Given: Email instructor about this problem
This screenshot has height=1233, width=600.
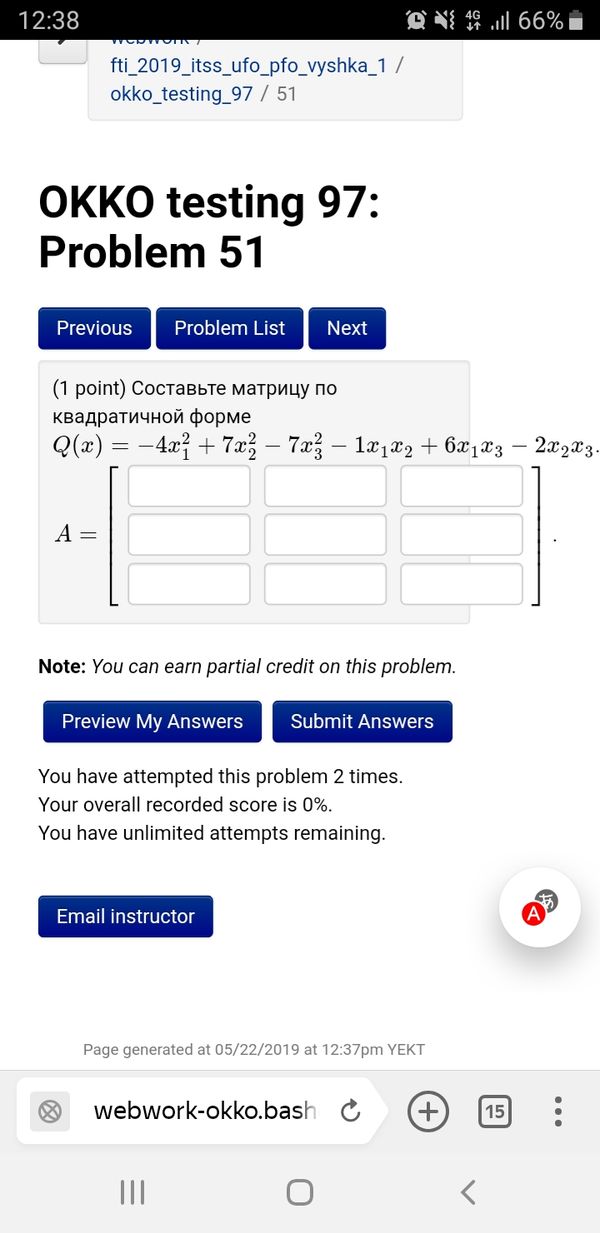Looking at the screenshot, I should [125, 916].
